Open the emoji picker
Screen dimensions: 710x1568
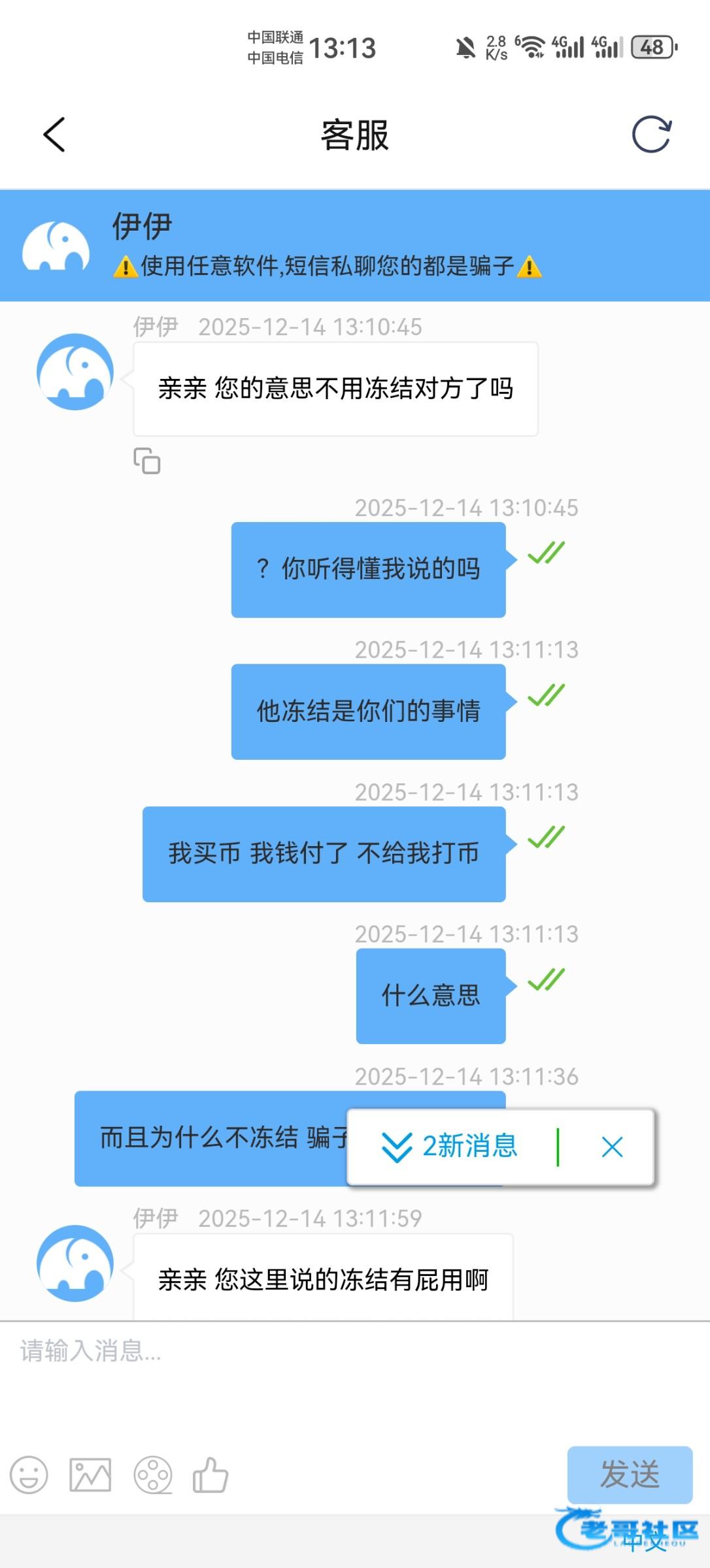coord(29,1475)
